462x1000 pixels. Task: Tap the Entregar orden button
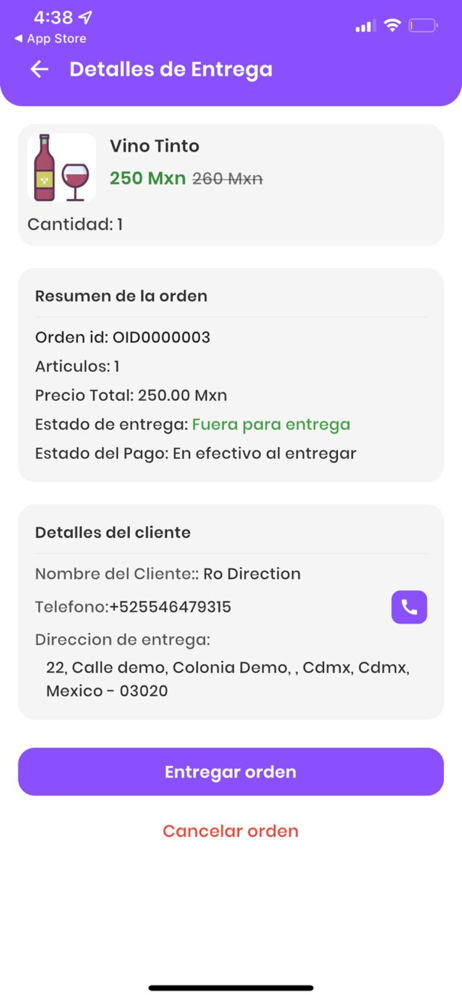click(230, 772)
